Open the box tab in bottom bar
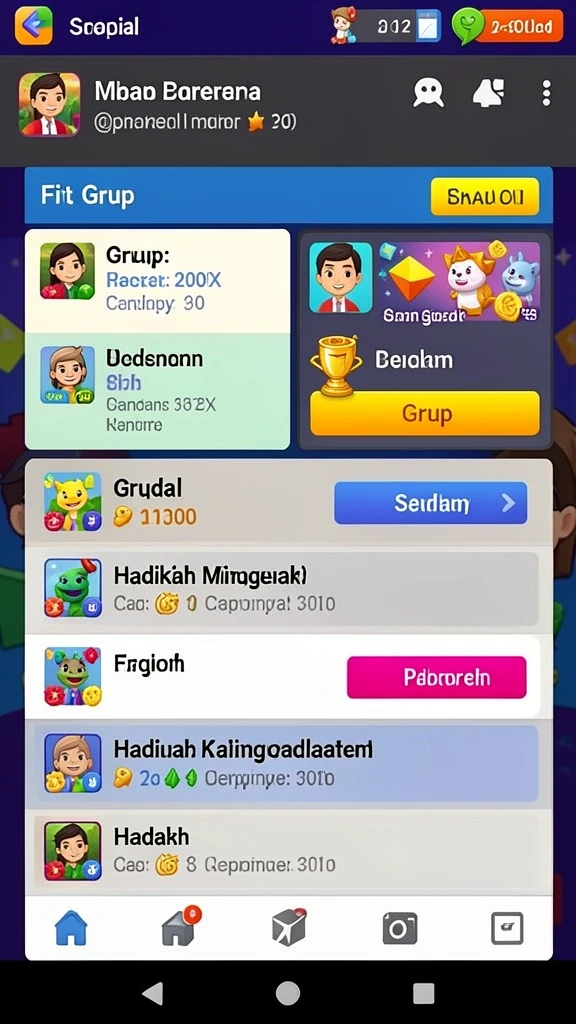Image resolution: width=576 pixels, height=1024 pixels. pos(289,927)
